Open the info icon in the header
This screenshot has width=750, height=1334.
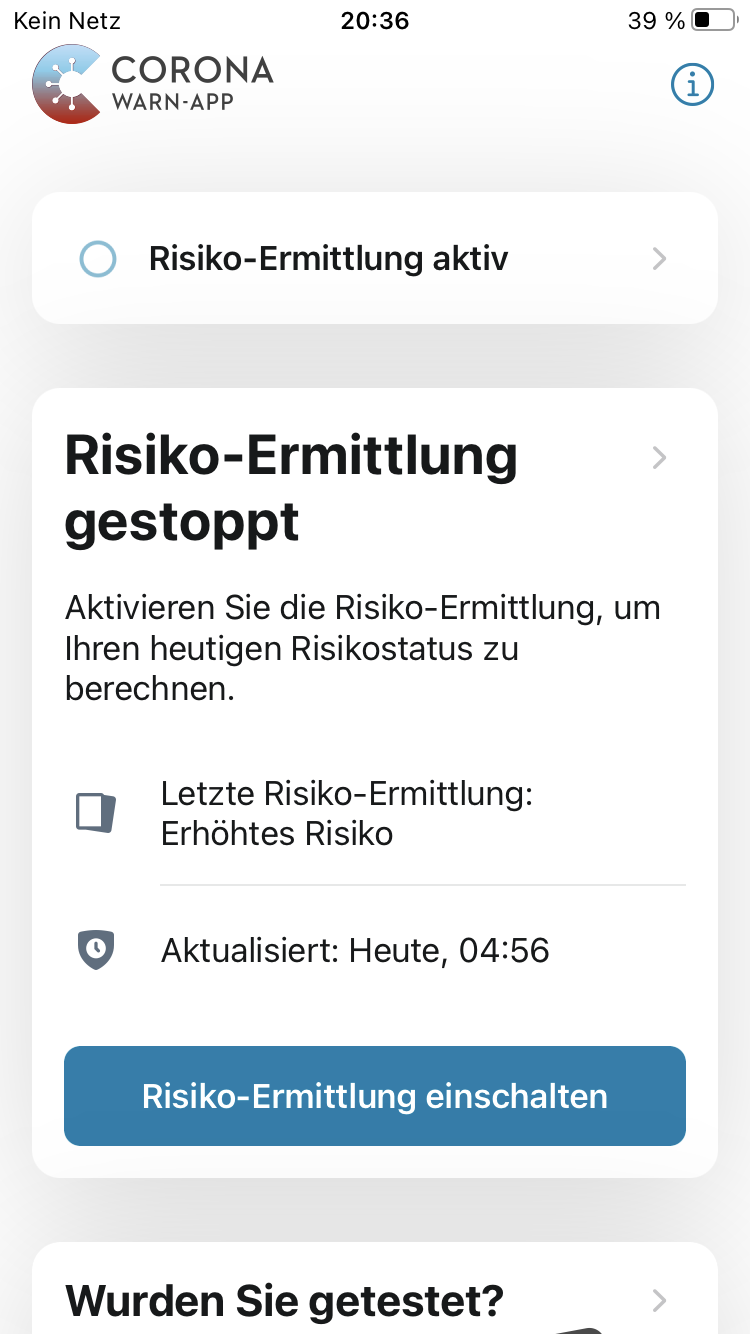(x=692, y=85)
